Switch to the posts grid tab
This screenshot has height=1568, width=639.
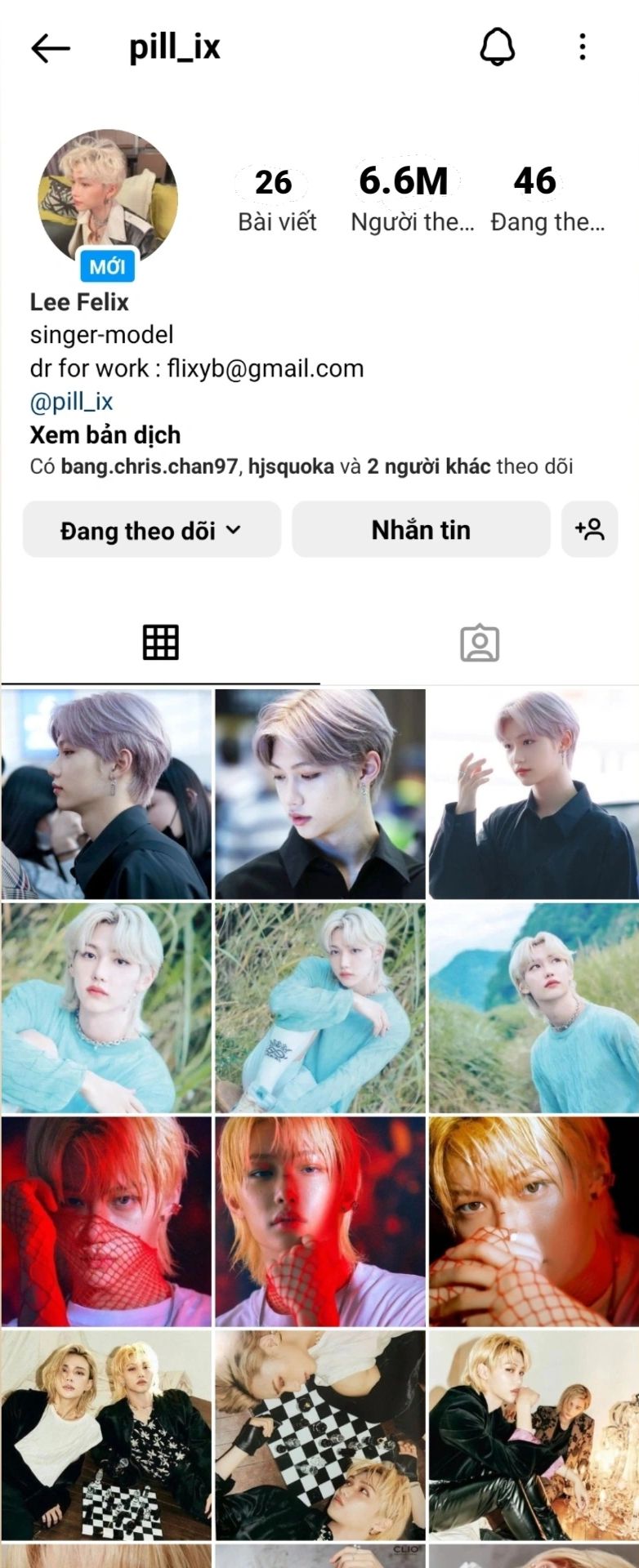(x=160, y=643)
